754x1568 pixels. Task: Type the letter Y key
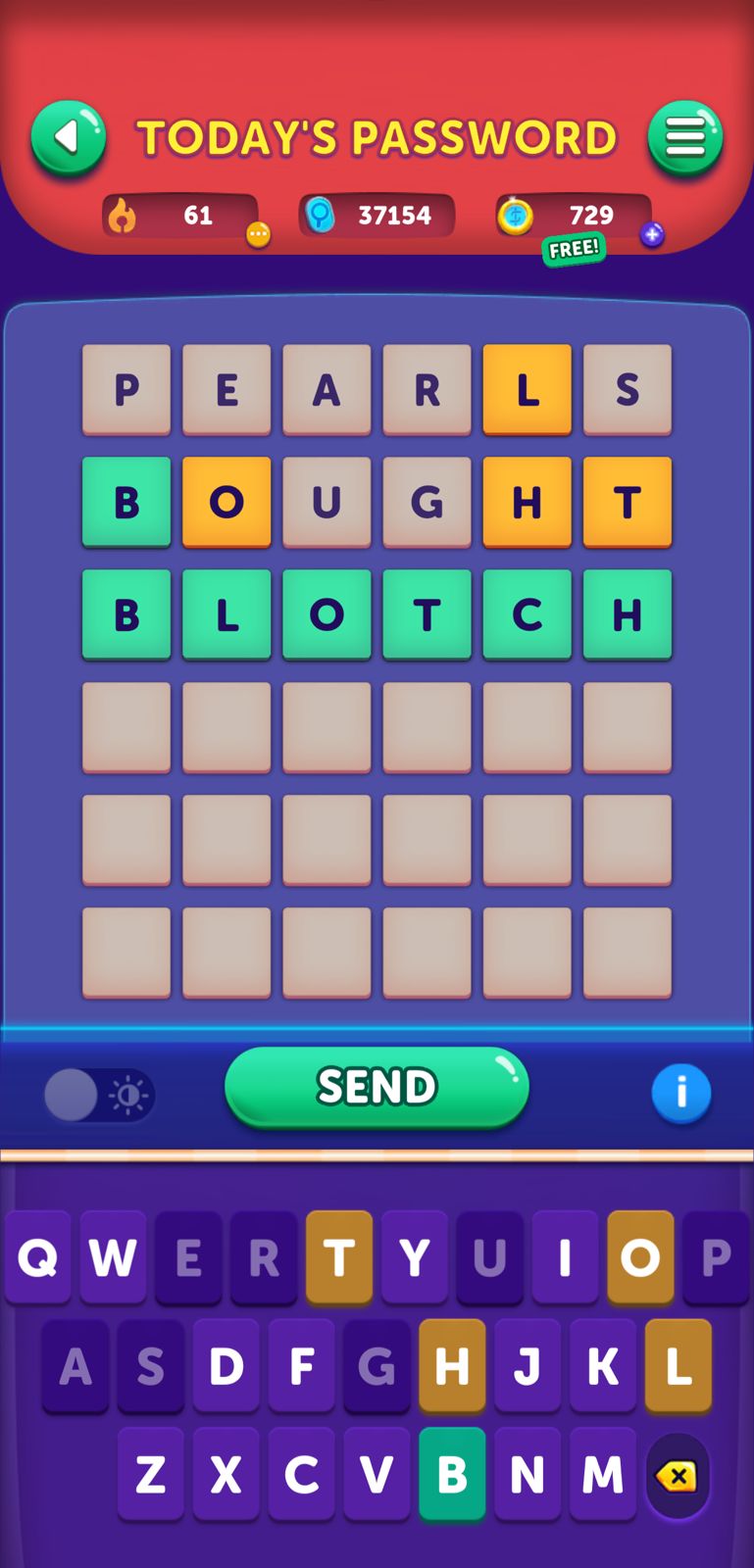click(414, 1257)
